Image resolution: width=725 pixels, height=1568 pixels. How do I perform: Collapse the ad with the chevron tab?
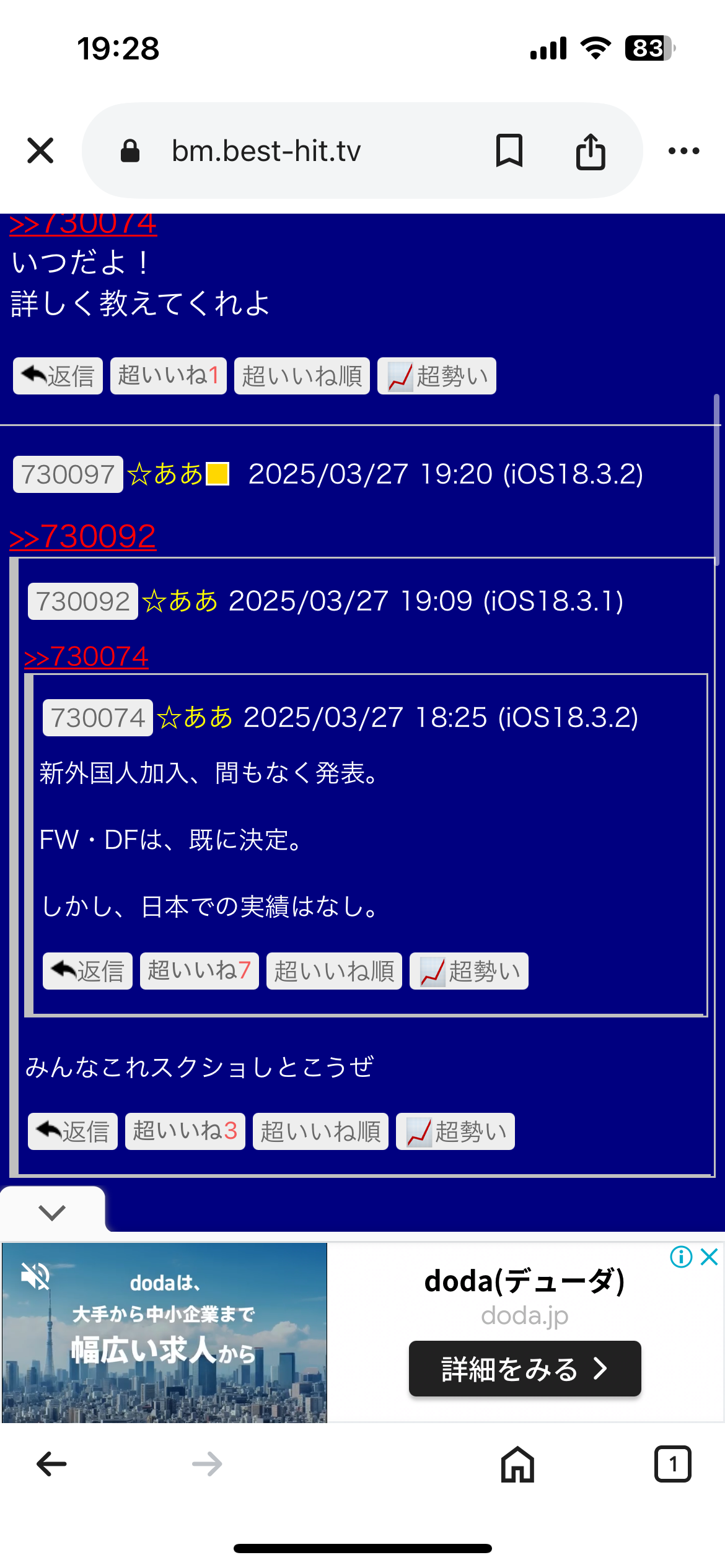(x=52, y=1212)
